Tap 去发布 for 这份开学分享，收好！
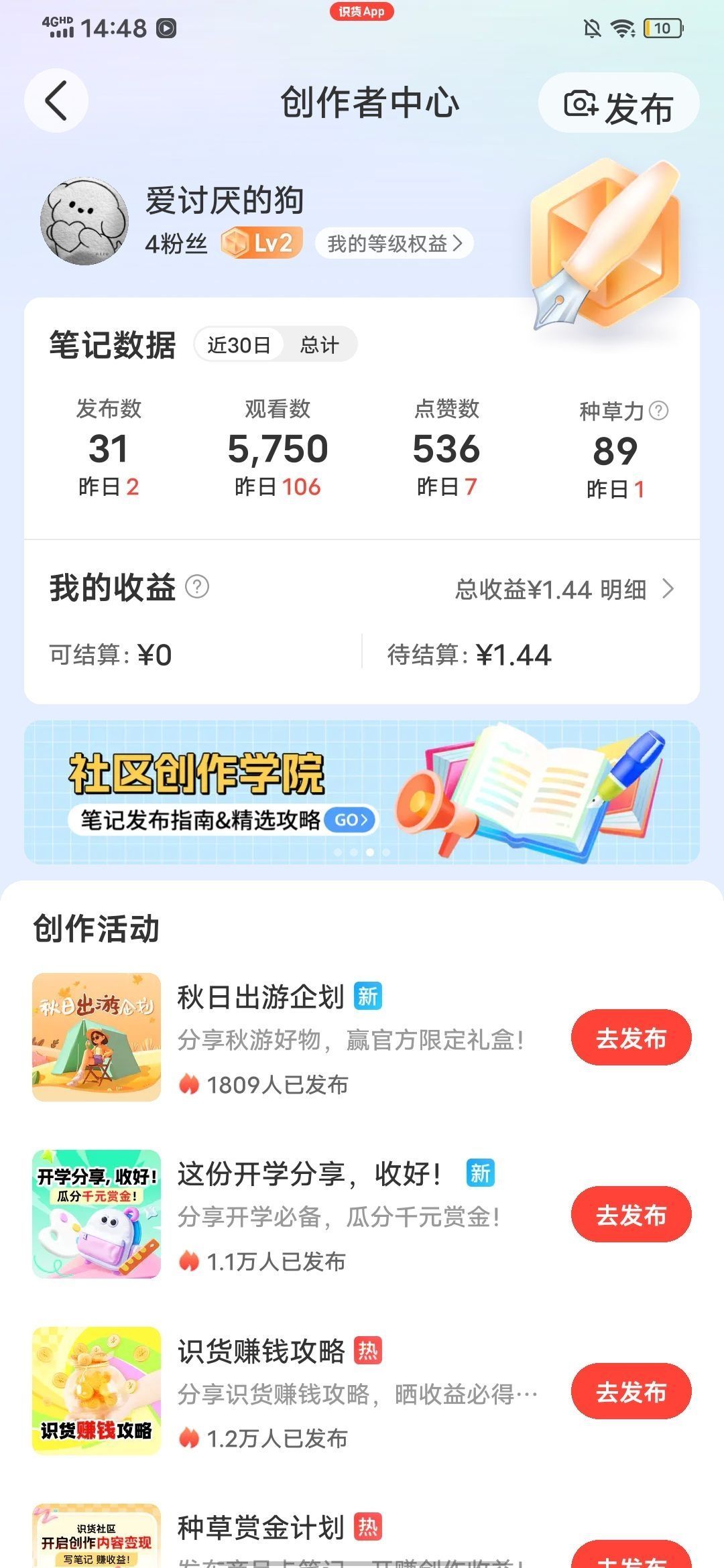The image size is (724, 1568). point(631,1215)
